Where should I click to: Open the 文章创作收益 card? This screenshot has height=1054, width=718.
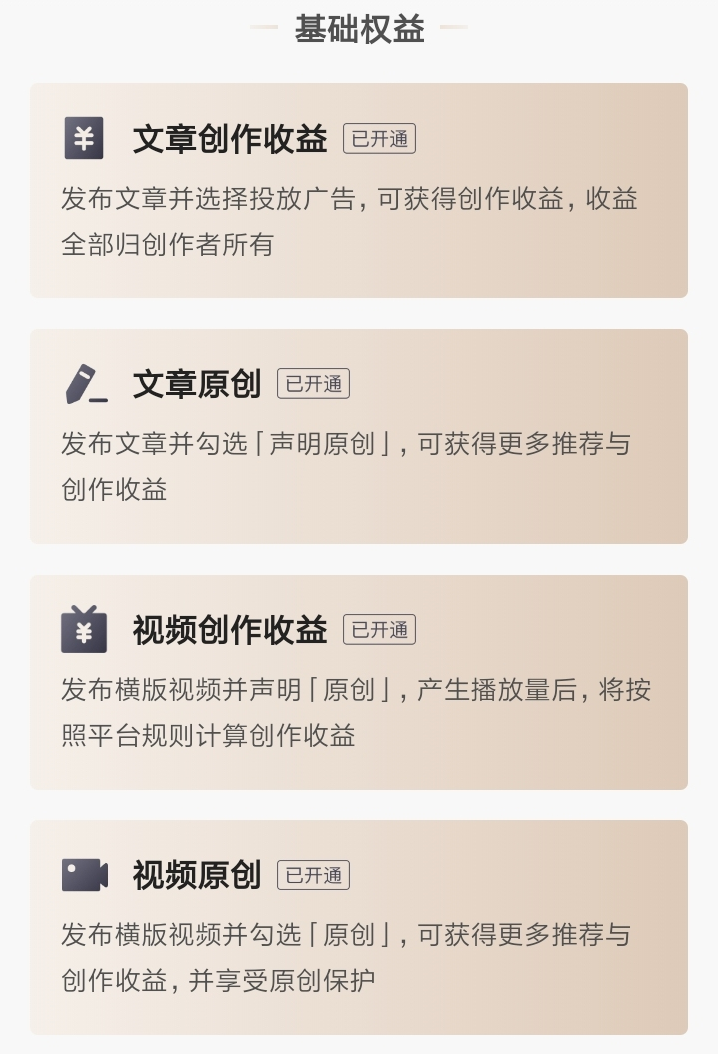coord(358,190)
